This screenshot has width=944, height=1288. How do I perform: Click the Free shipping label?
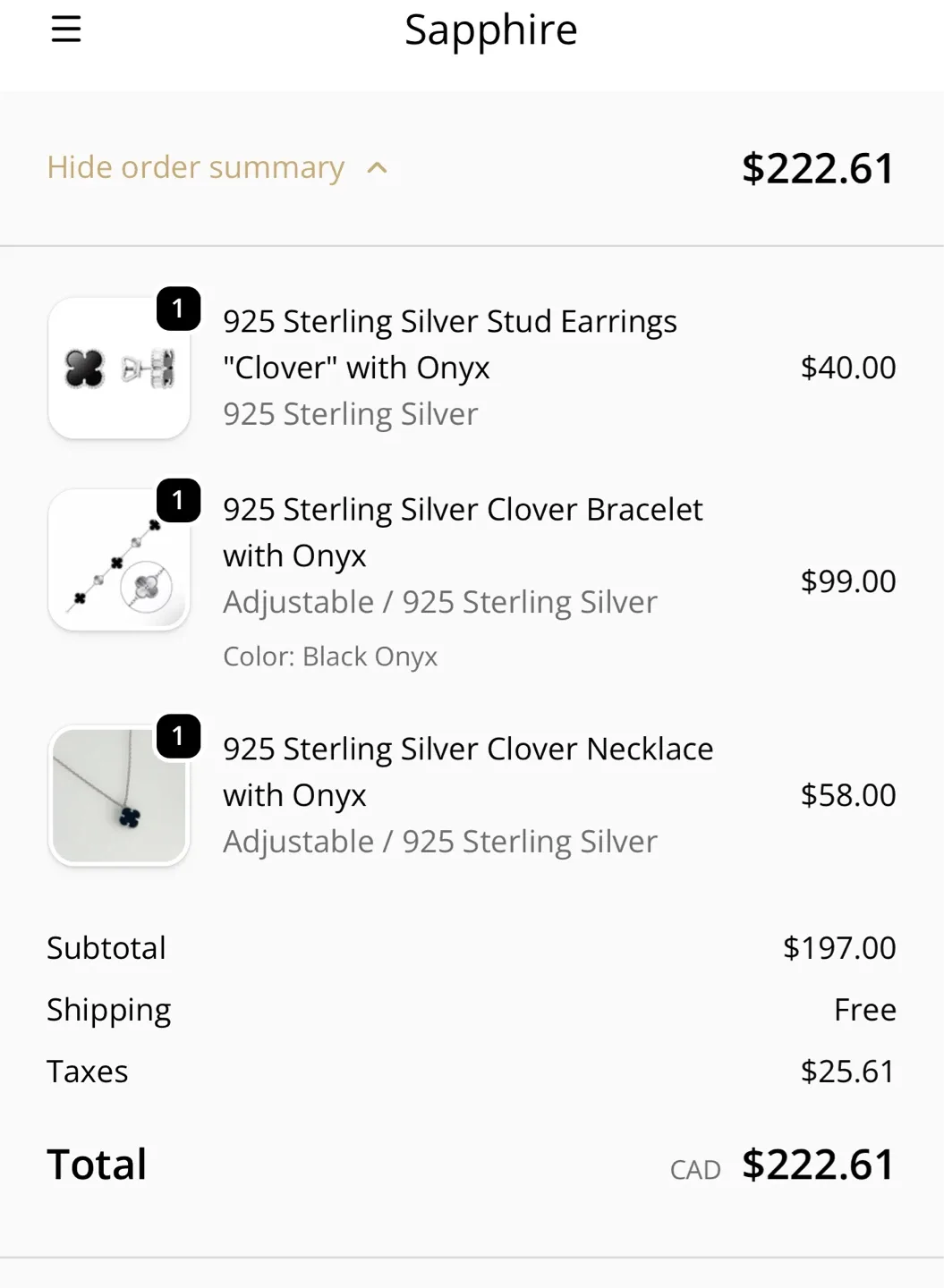click(x=865, y=1009)
